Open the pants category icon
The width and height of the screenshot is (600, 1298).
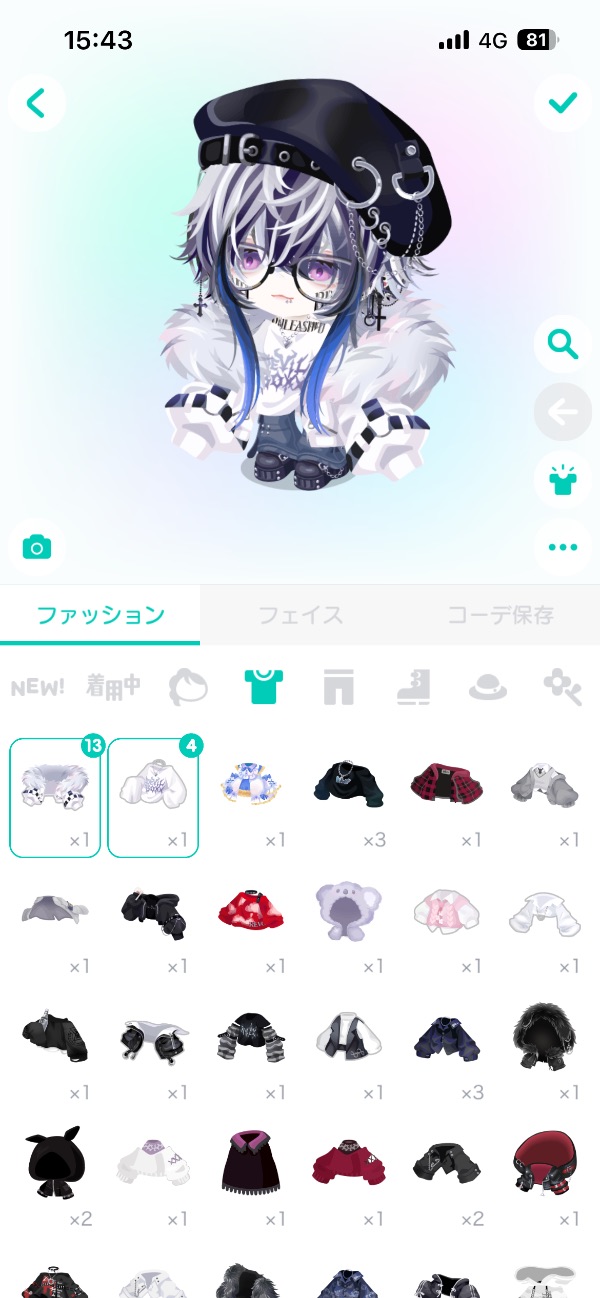pyautogui.click(x=339, y=687)
